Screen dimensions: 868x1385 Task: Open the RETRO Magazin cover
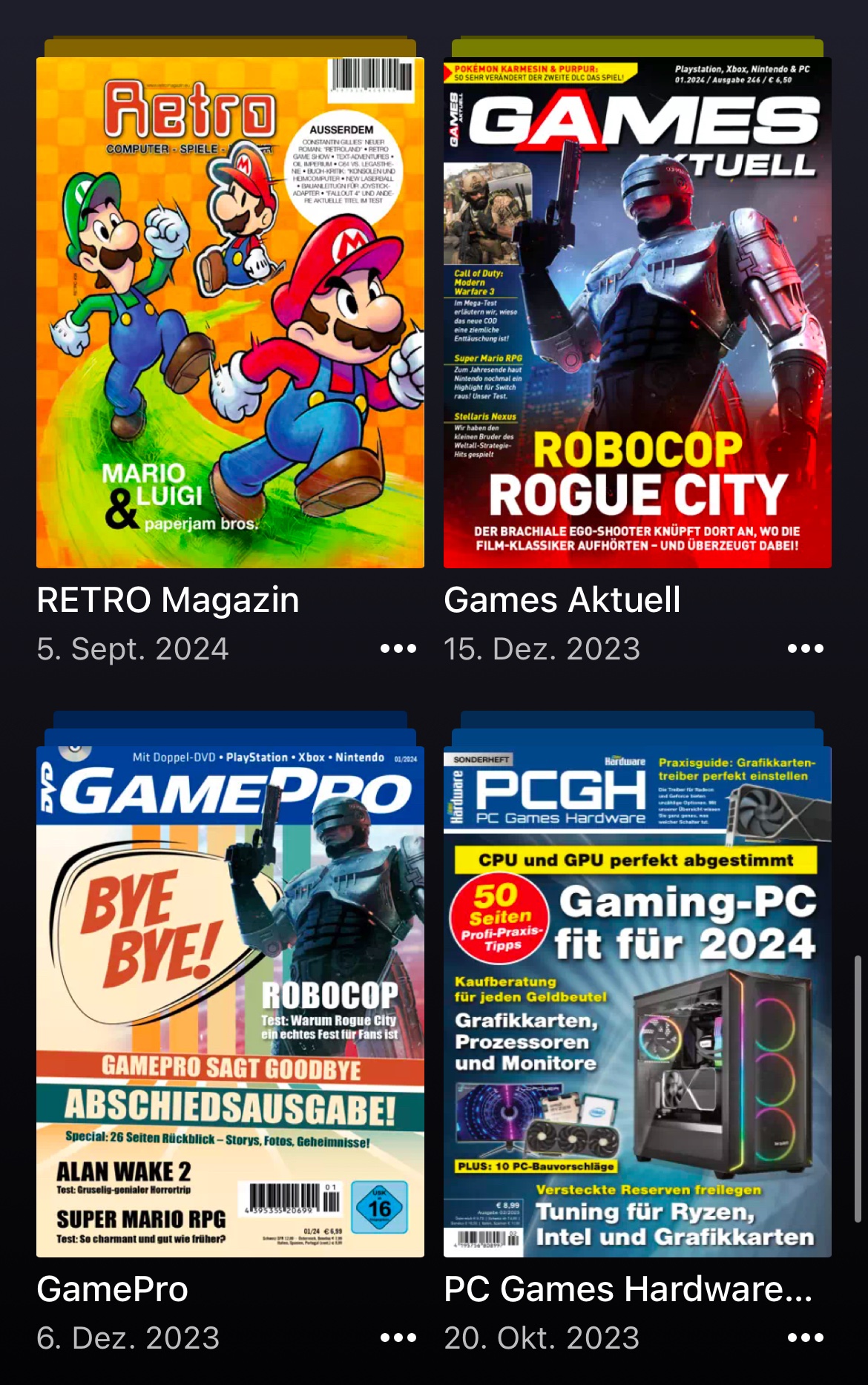(x=230, y=312)
